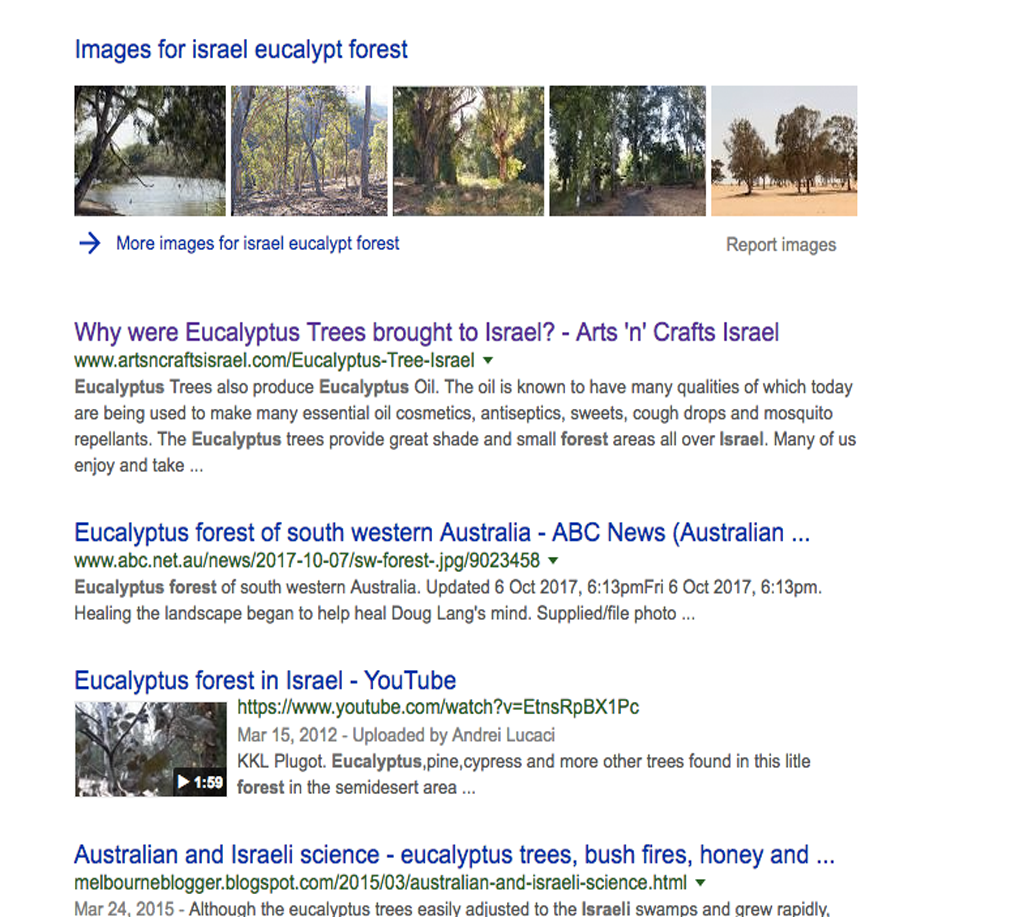
Task: Expand the dropdown arrow by melbourneblogger.blogspot.com URL
Action: (700, 884)
